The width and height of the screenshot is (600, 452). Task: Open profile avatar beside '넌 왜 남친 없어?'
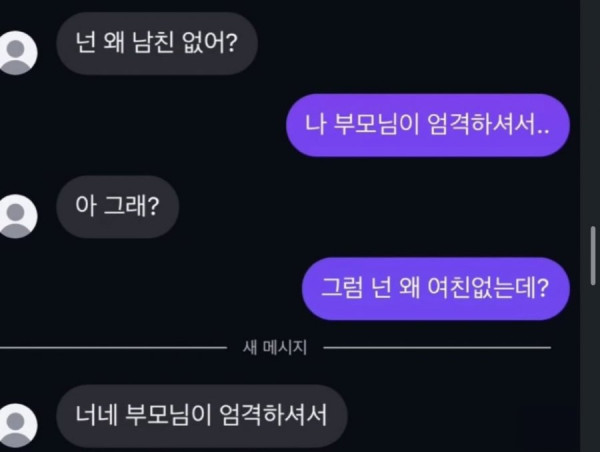19,53
